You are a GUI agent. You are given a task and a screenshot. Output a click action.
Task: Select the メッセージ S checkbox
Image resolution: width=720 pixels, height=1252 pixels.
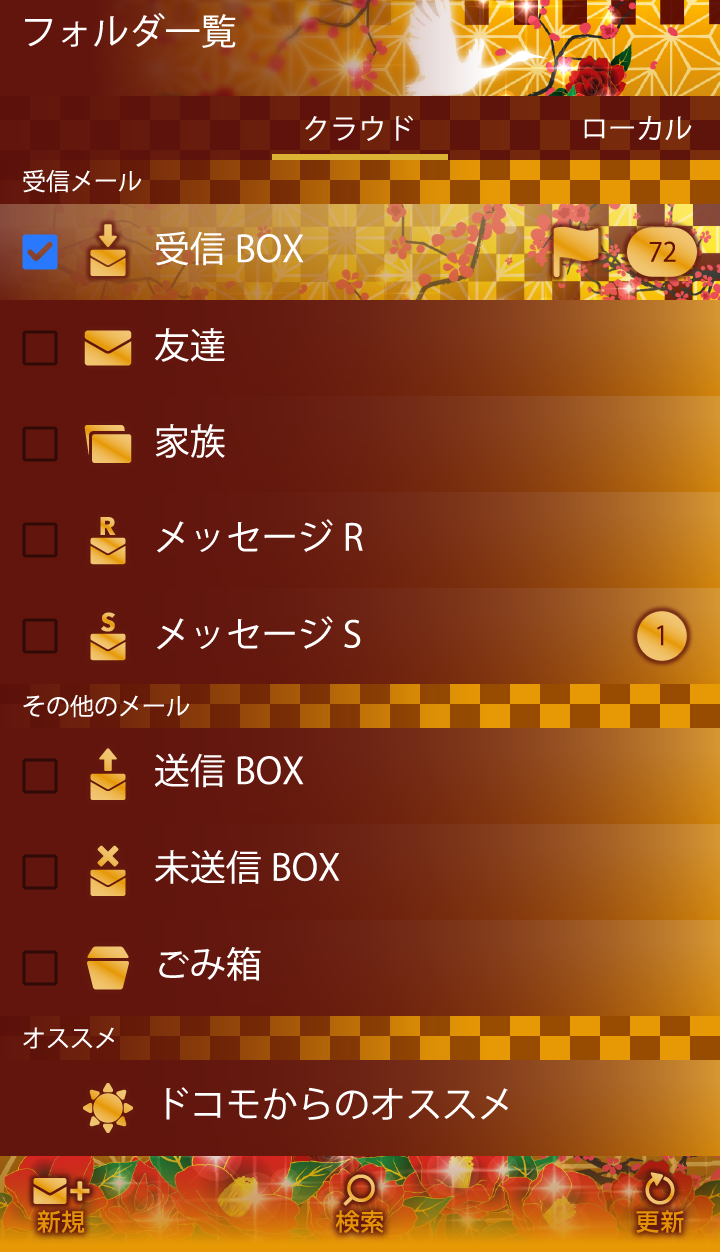click(40, 636)
